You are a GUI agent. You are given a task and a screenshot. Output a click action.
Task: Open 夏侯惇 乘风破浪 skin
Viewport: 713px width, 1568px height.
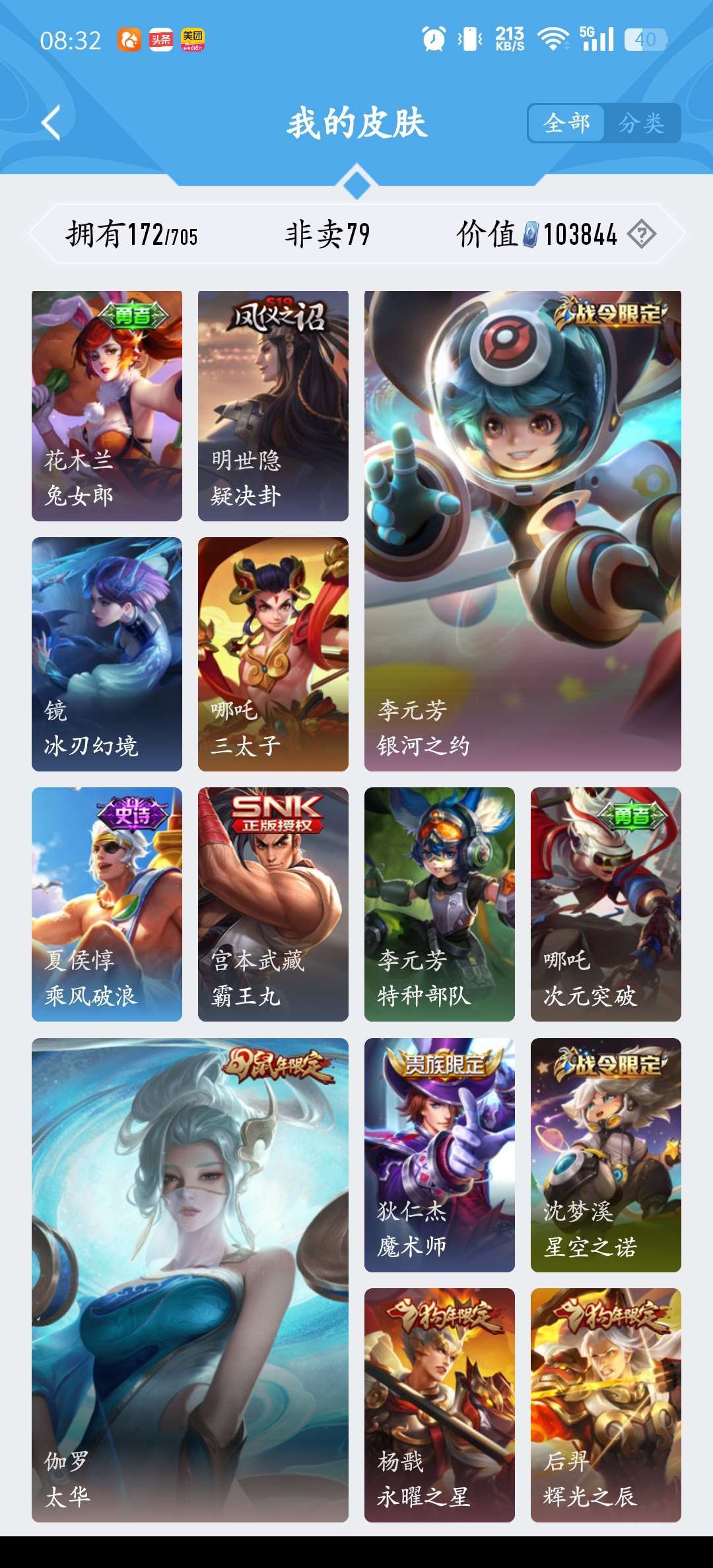pyautogui.click(x=107, y=904)
